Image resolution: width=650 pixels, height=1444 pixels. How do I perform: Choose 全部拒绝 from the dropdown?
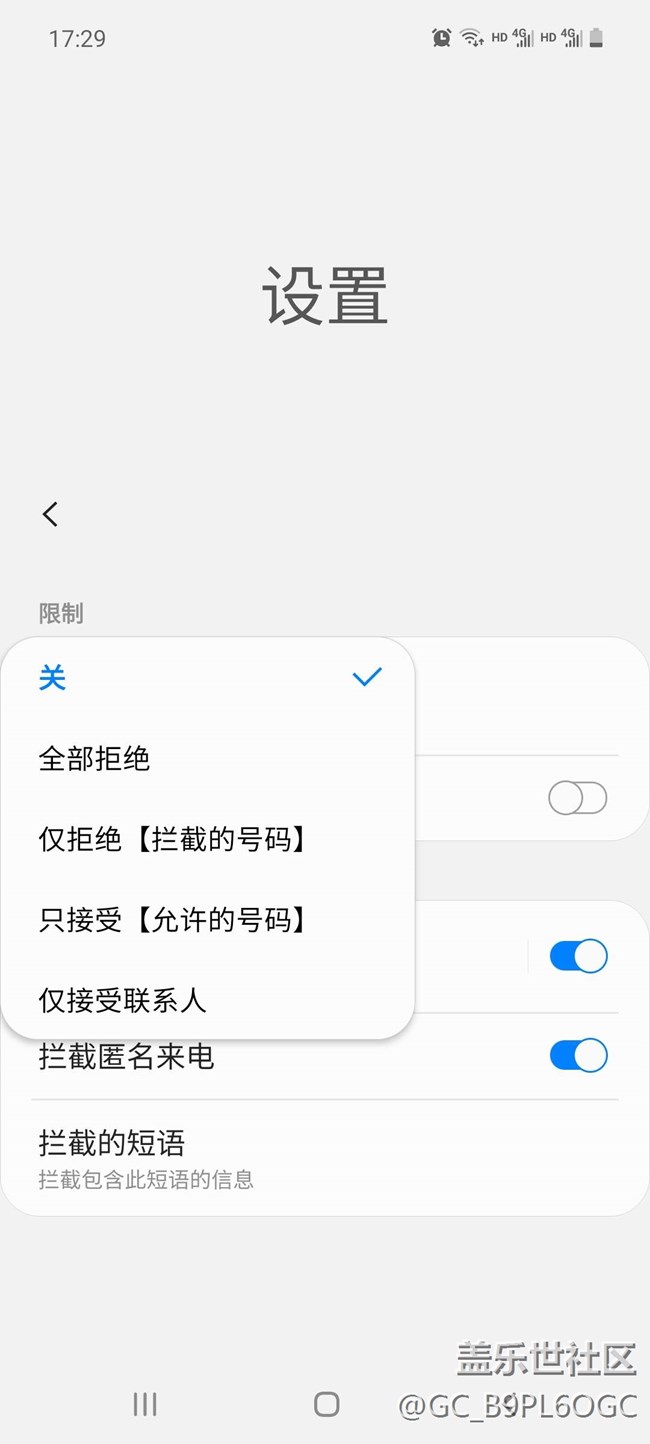coord(208,759)
